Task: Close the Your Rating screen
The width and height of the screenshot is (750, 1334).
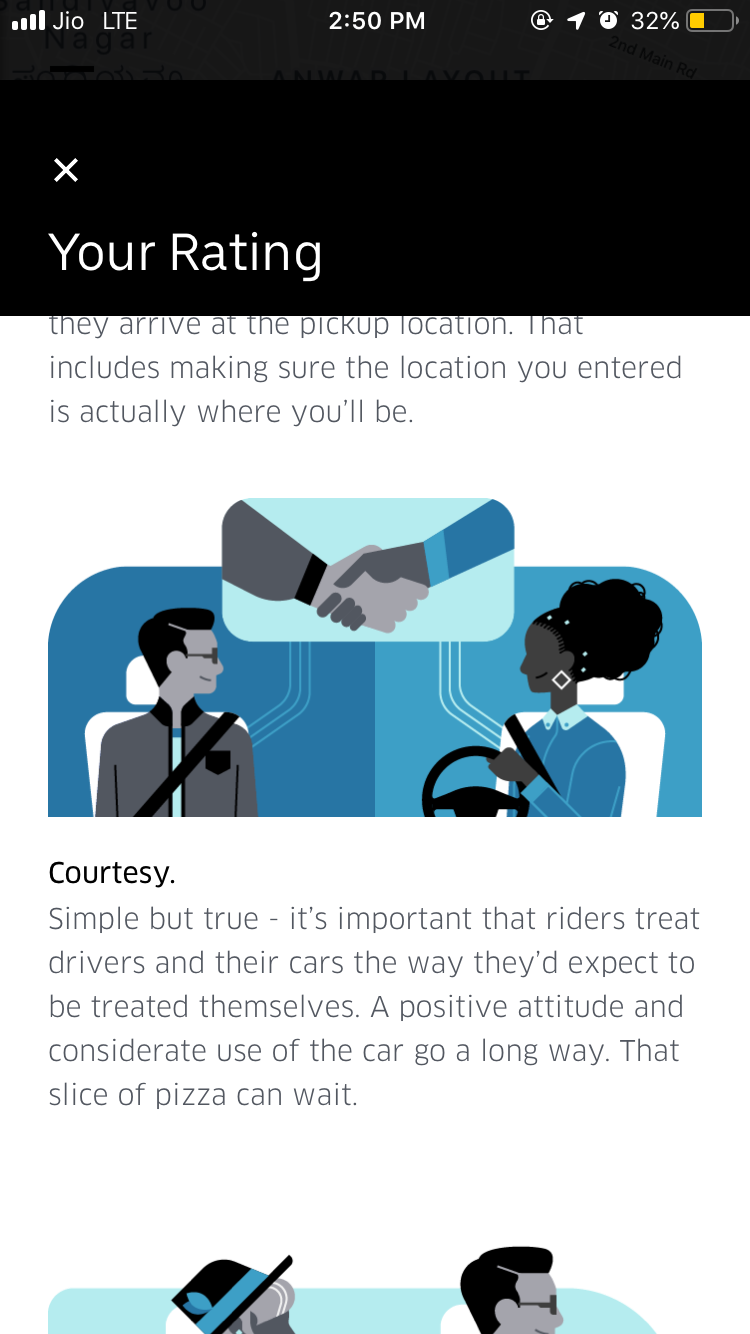Action: (x=66, y=170)
